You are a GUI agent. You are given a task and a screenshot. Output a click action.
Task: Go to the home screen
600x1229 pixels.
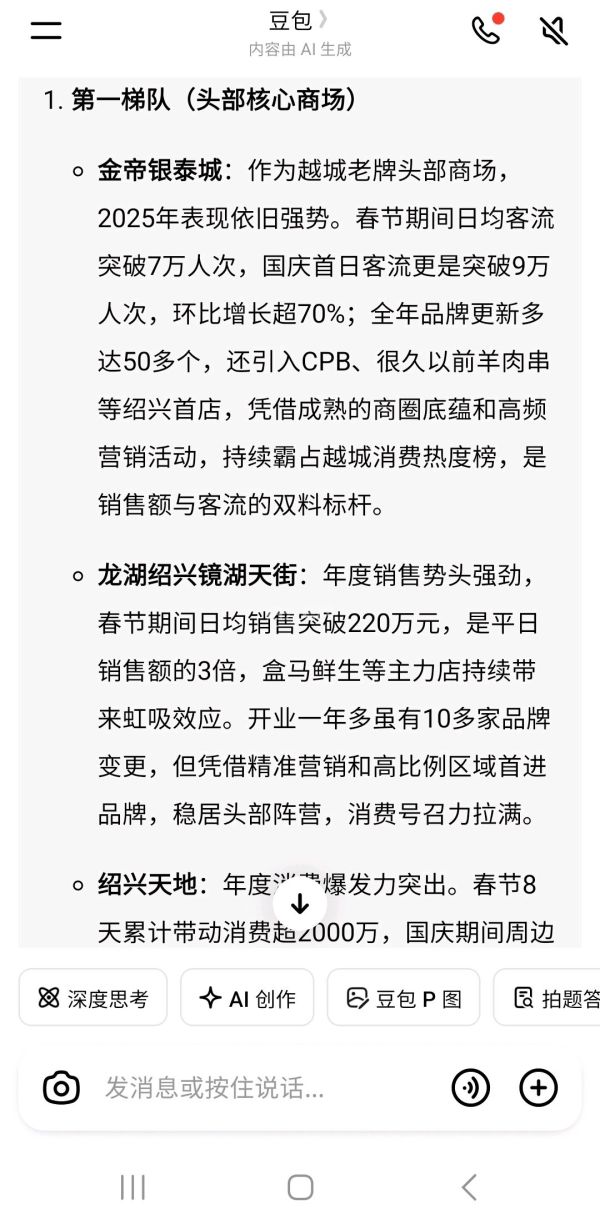pyautogui.click(x=300, y=1187)
